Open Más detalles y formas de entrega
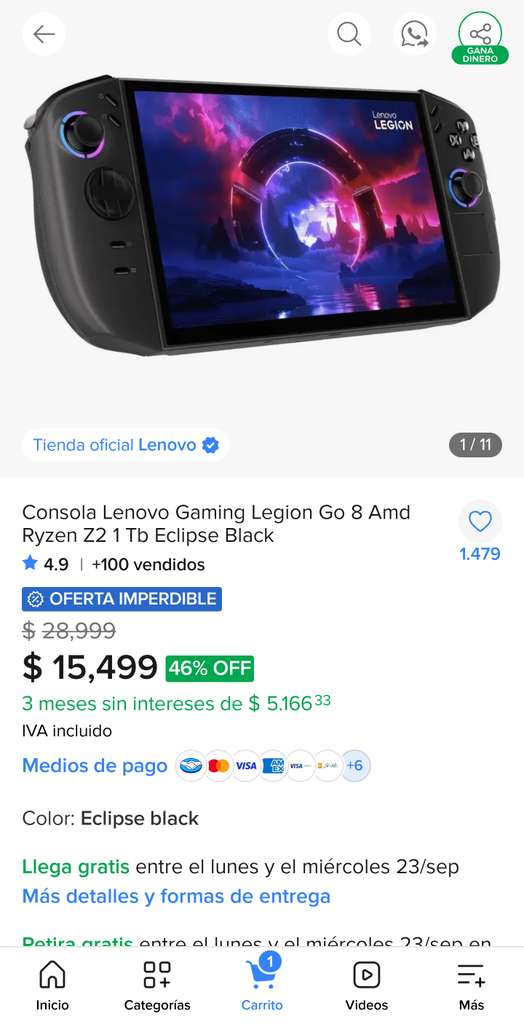 coord(176,896)
